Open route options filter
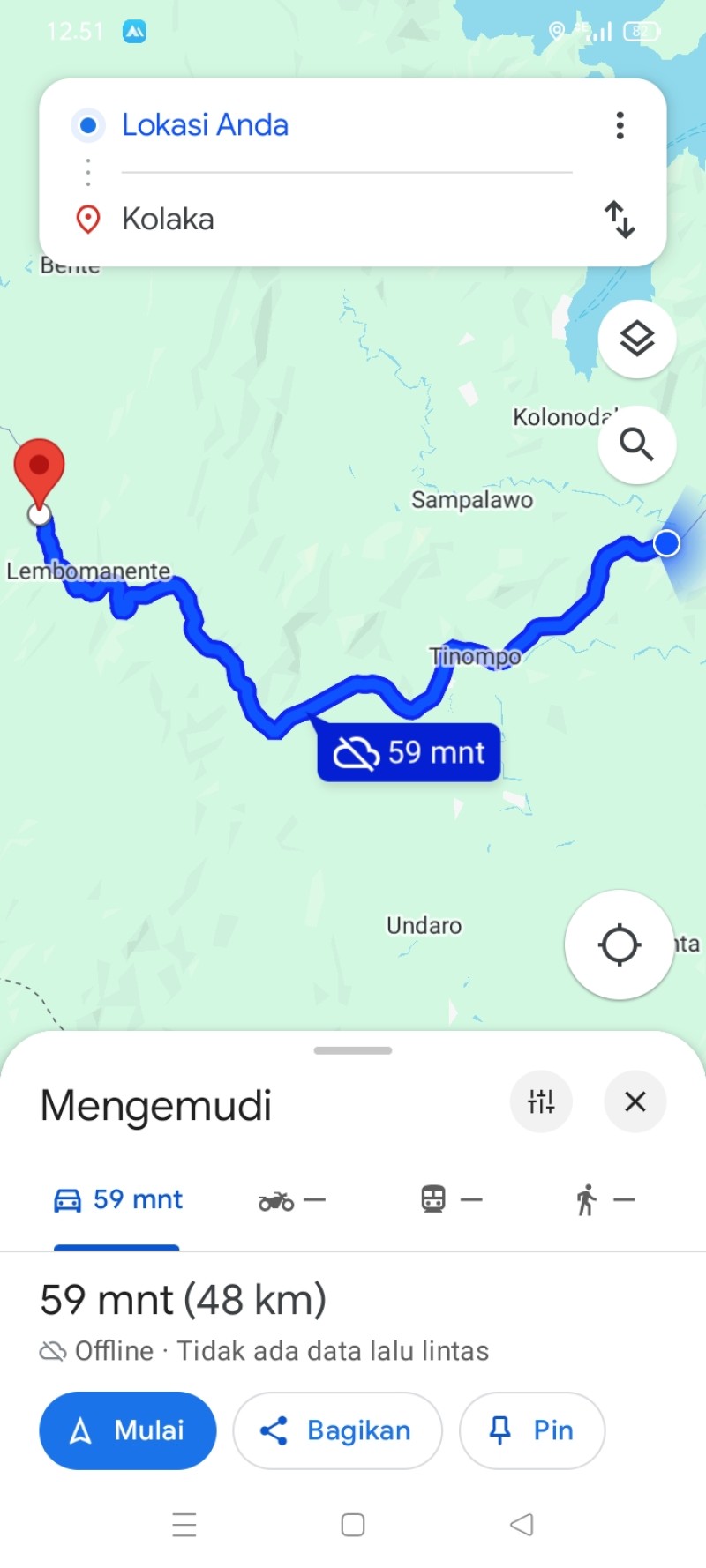Viewport: 706px width, 1568px height. [x=541, y=1101]
